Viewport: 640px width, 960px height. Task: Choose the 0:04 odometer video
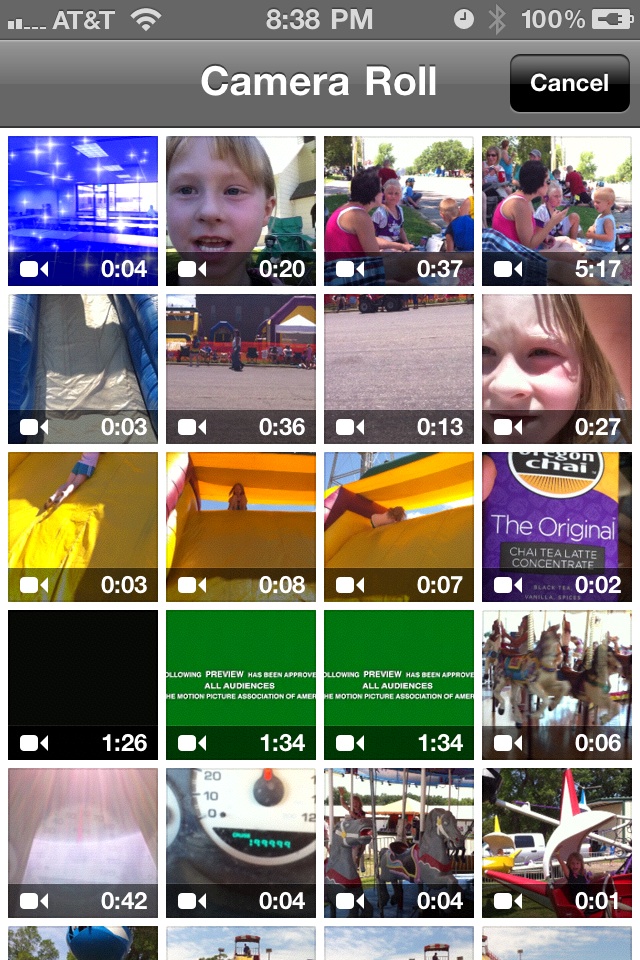pyautogui.click(x=241, y=843)
